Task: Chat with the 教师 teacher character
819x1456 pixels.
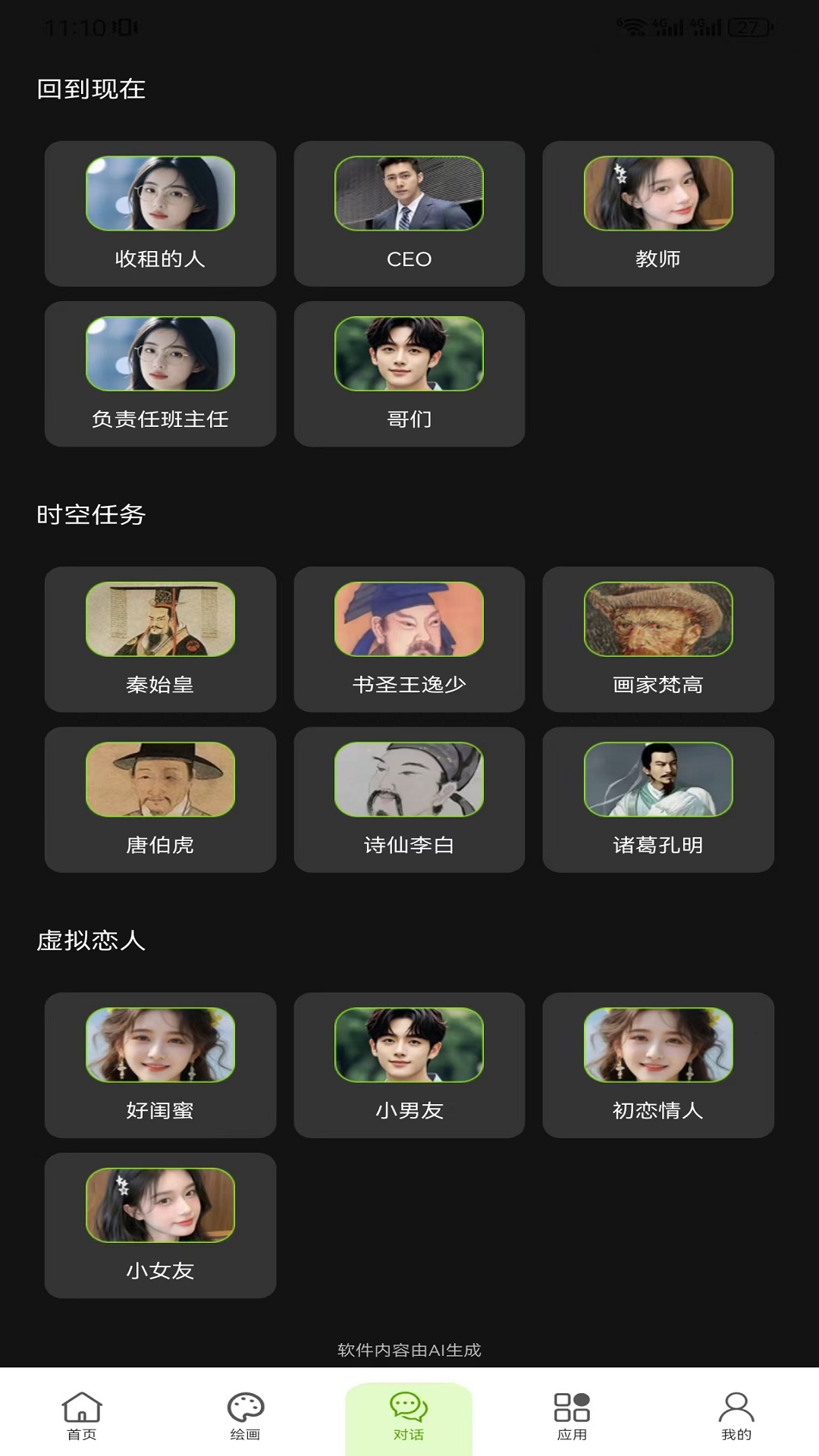Action: click(x=657, y=215)
